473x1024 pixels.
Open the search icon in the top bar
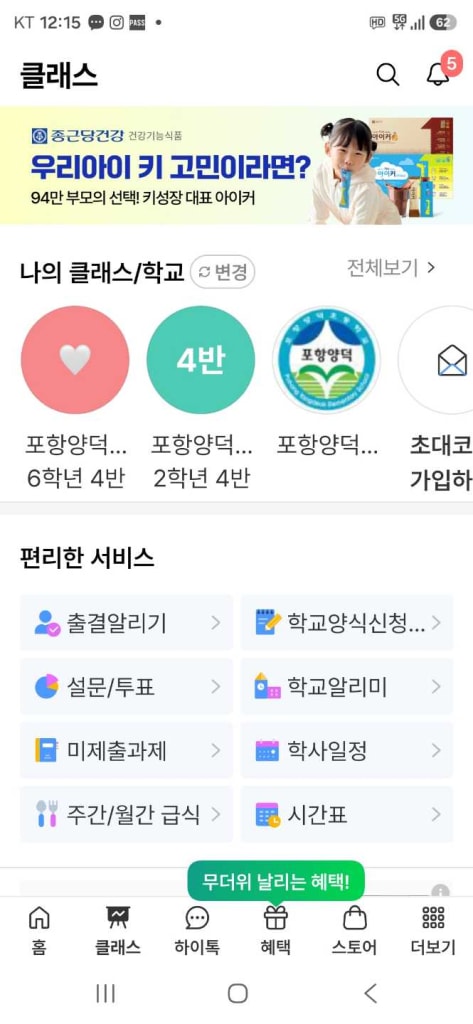pos(387,75)
